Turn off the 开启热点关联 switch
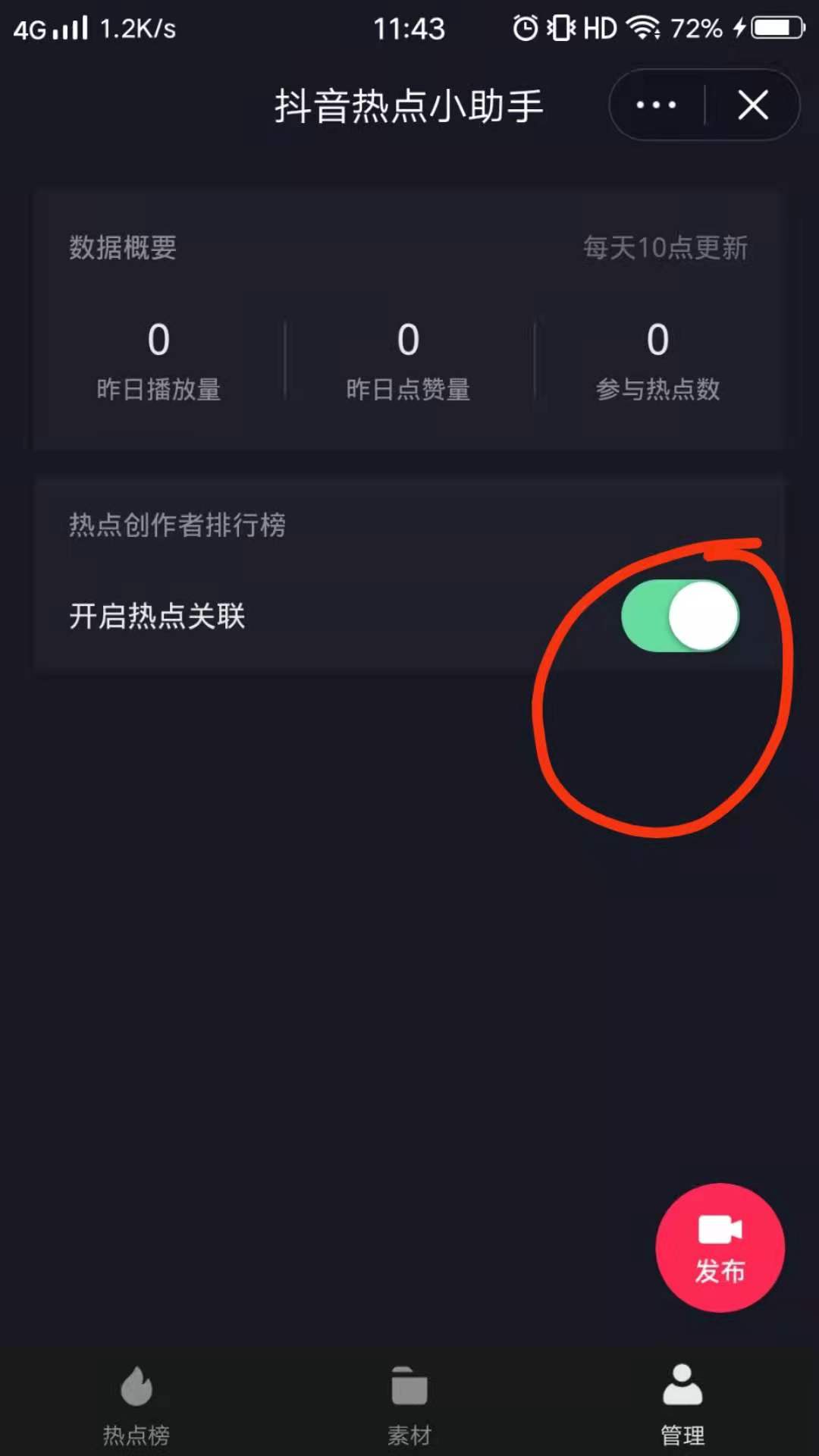Image resolution: width=819 pixels, height=1456 pixels. pos(680,616)
